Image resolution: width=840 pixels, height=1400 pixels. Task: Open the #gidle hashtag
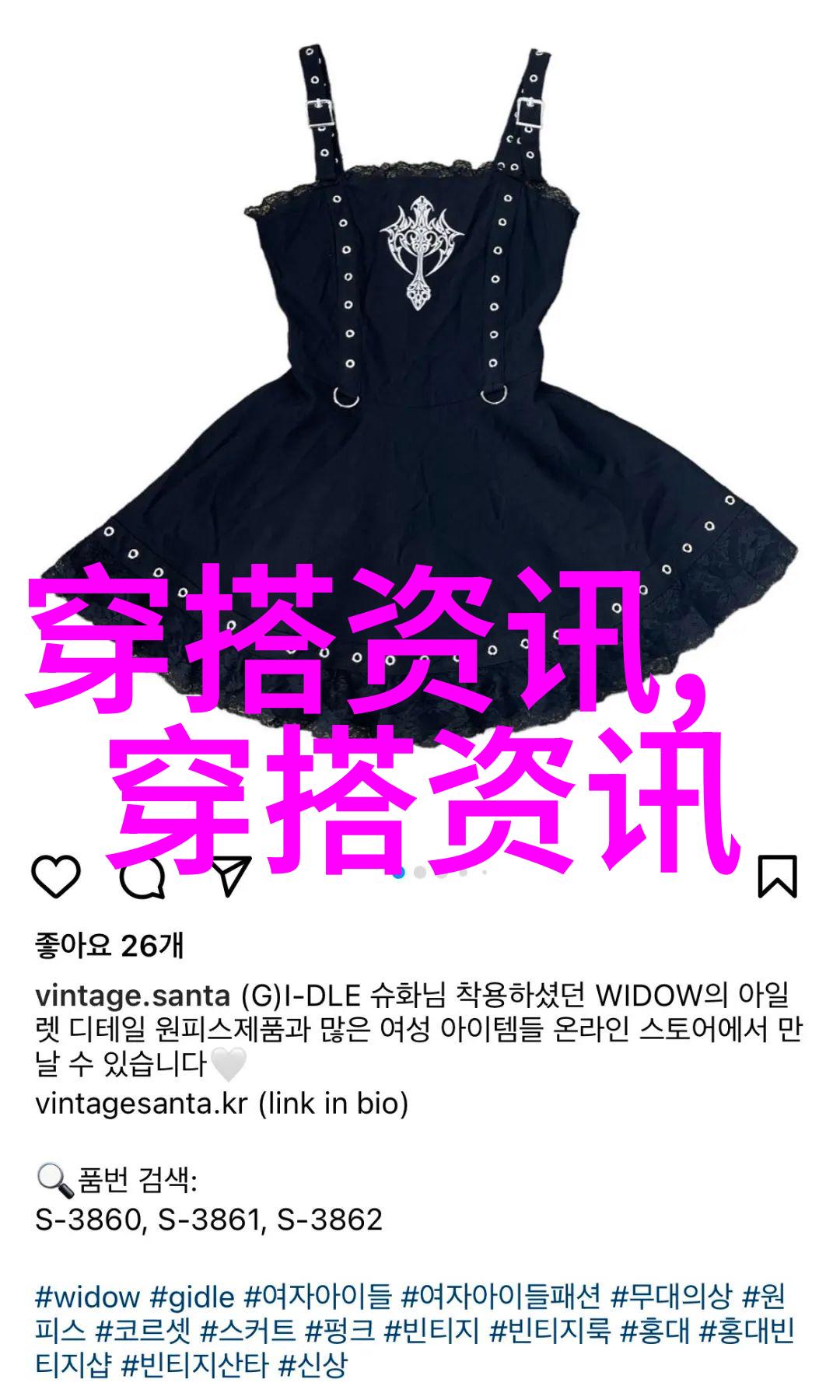tap(192, 1297)
